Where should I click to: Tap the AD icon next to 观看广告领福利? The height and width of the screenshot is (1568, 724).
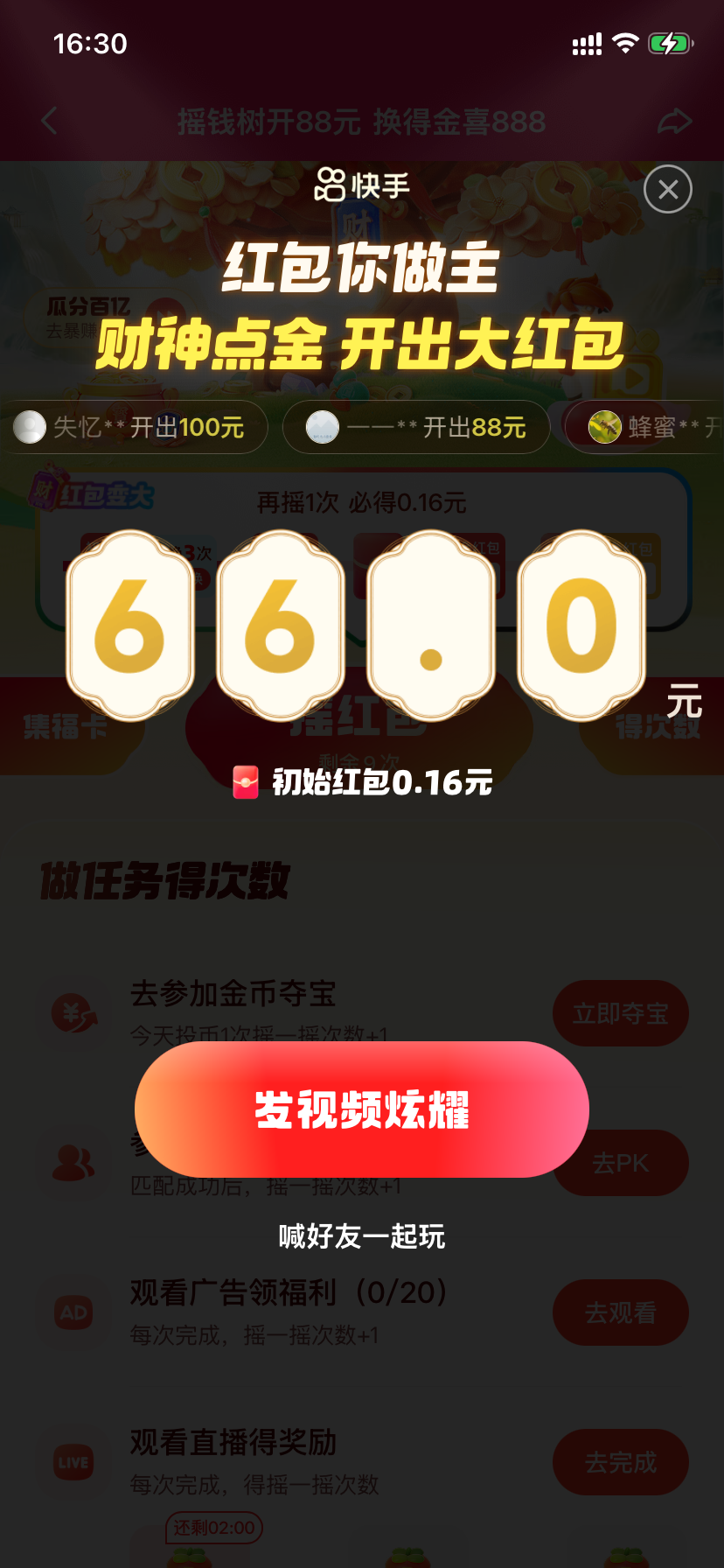click(74, 1312)
